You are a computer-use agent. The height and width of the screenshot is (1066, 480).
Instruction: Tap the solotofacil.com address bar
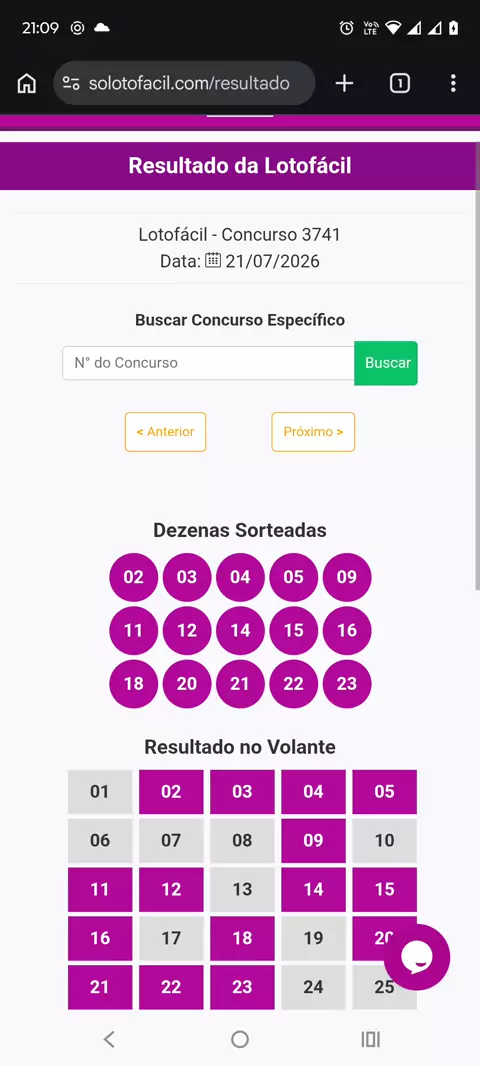tap(184, 84)
